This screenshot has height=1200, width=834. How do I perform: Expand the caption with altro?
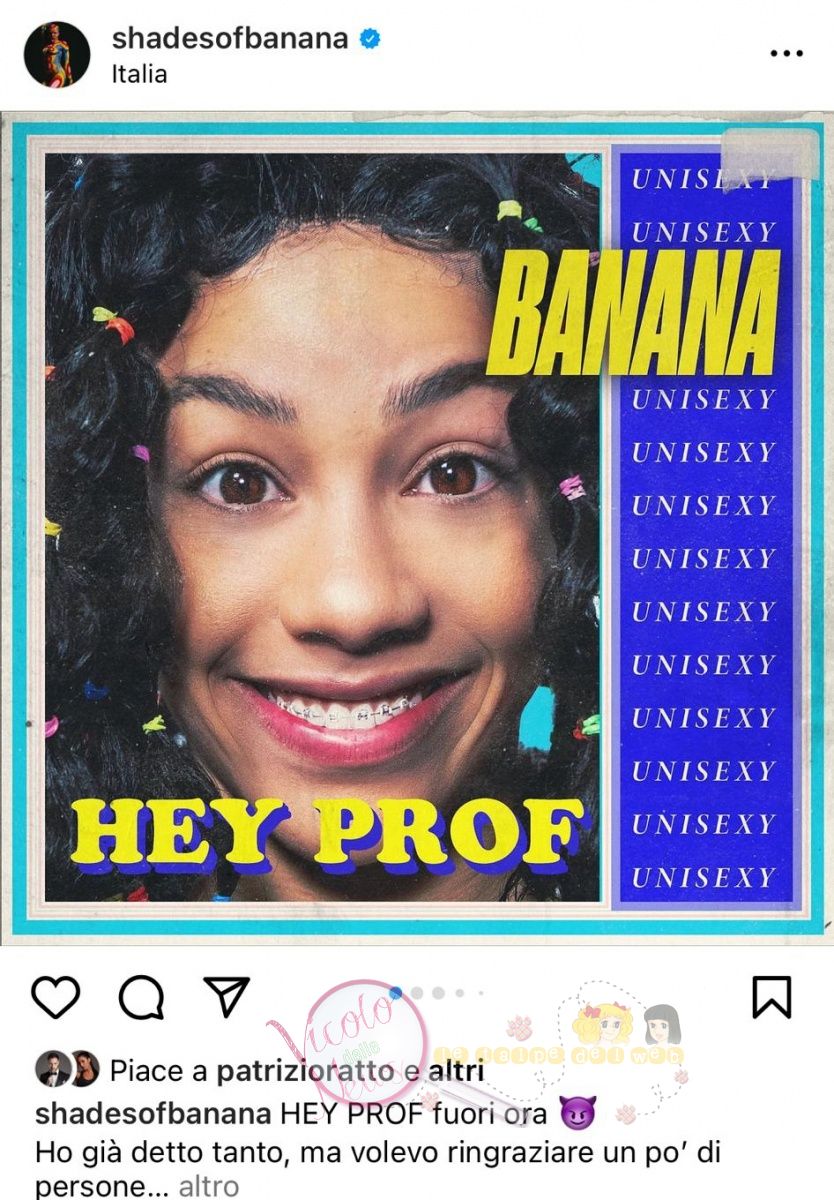click(209, 1187)
